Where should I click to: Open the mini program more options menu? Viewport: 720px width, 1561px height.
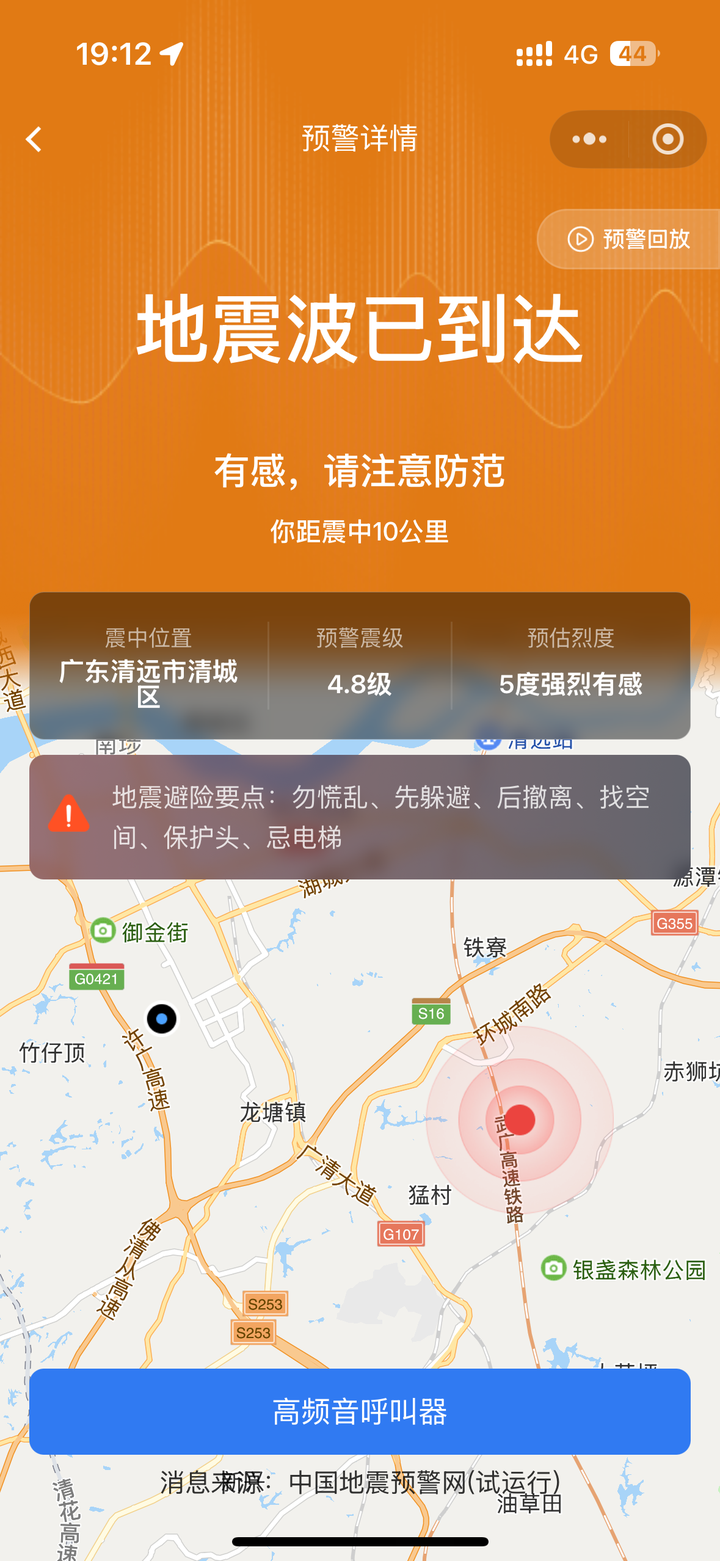click(589, 139)
